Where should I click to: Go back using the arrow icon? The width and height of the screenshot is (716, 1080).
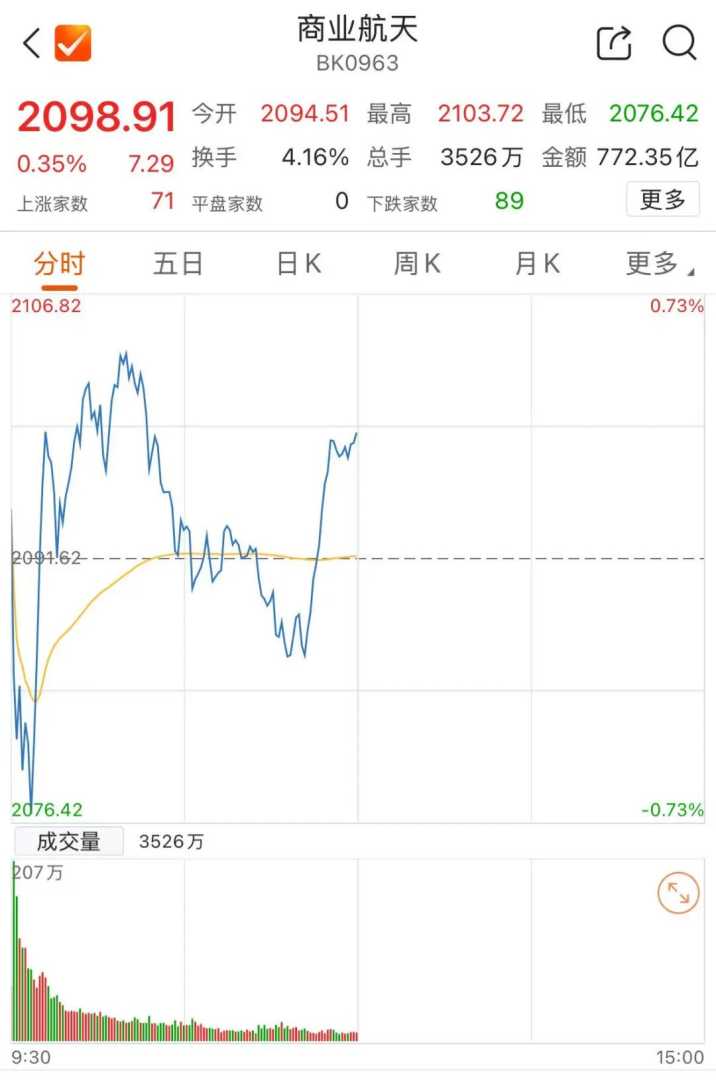tap(31, 44)
